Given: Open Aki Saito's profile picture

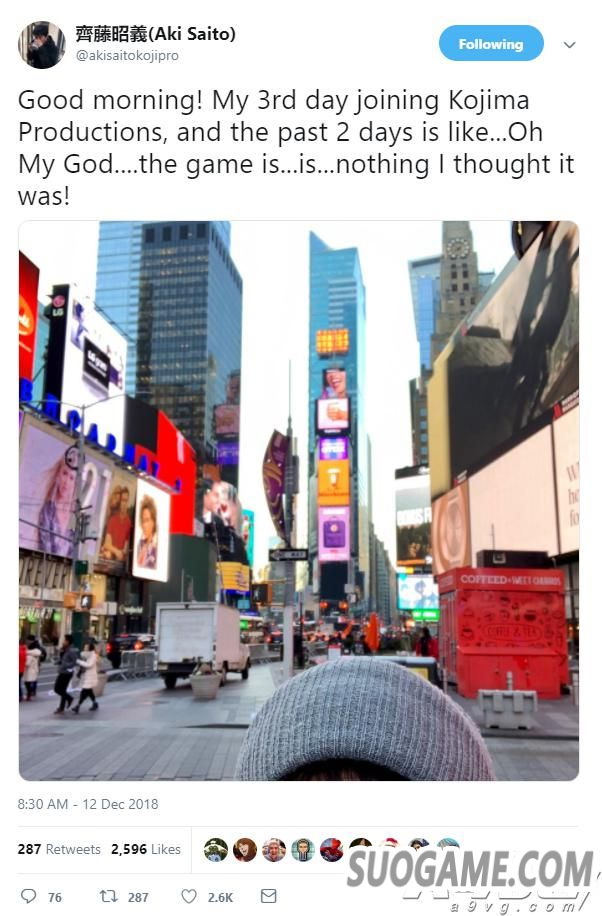Looking at the screenshot, I should [x=41, y=45].
